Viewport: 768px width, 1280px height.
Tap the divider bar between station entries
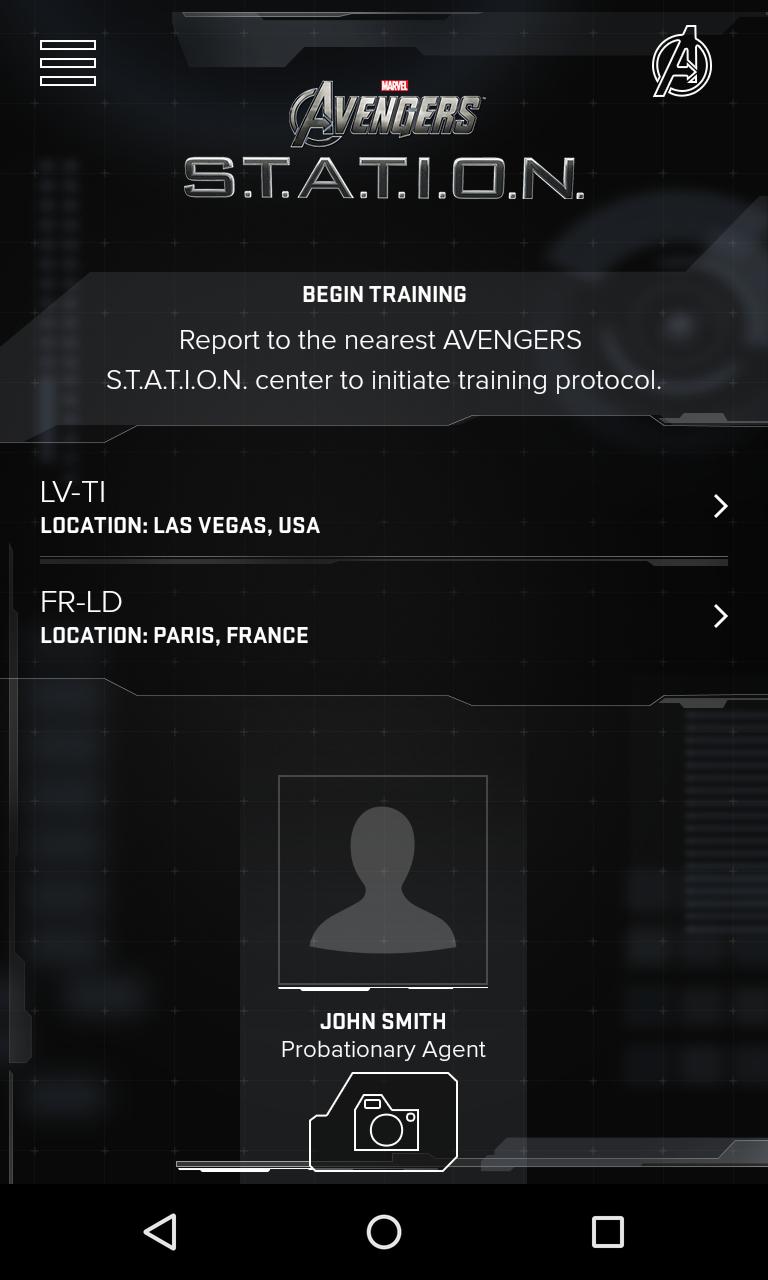[x=383, y=560]
